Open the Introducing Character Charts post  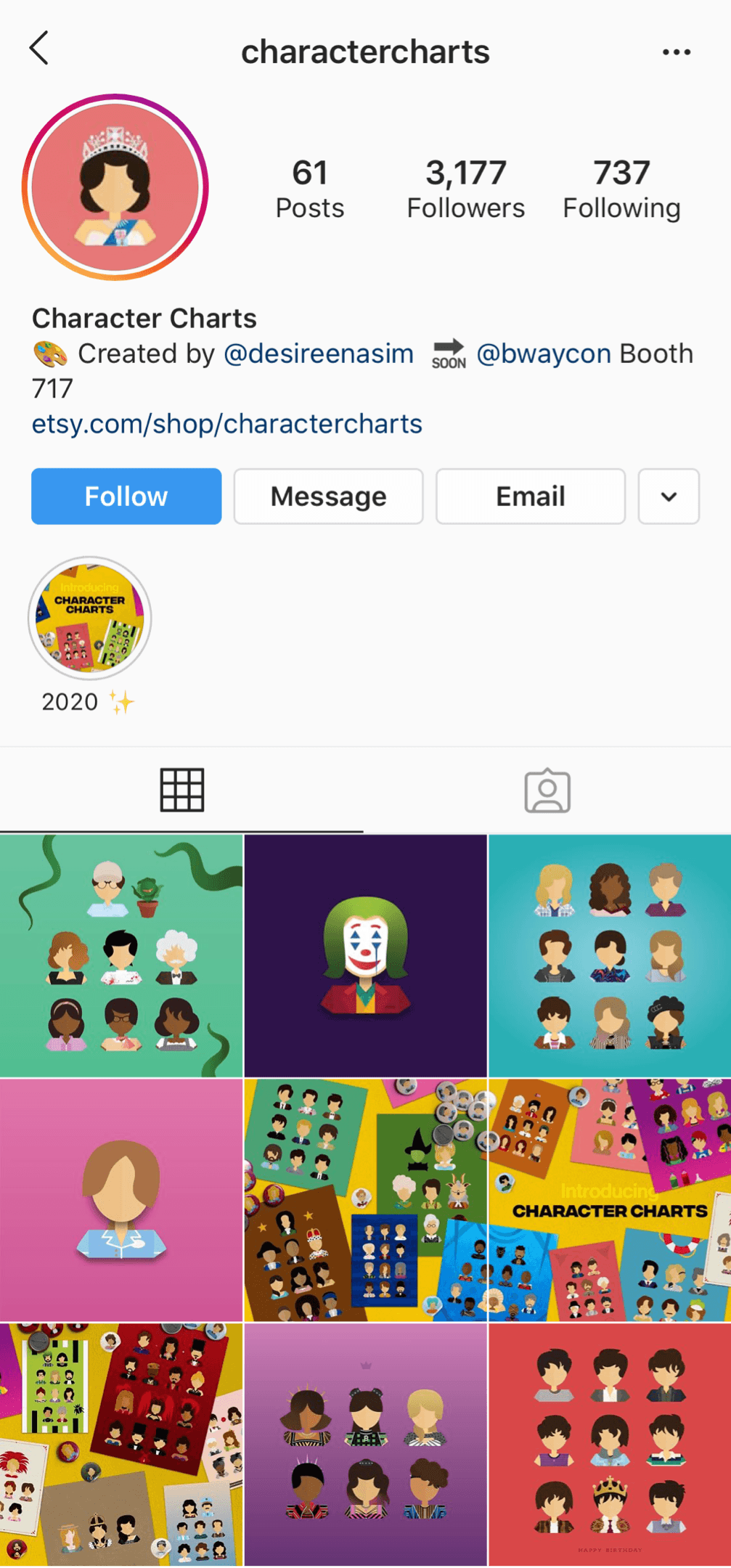tap(610, 1199)
